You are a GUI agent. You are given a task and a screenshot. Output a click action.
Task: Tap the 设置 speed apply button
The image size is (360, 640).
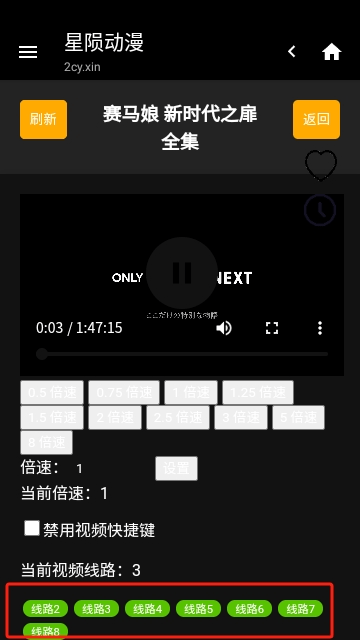point(176,468)
